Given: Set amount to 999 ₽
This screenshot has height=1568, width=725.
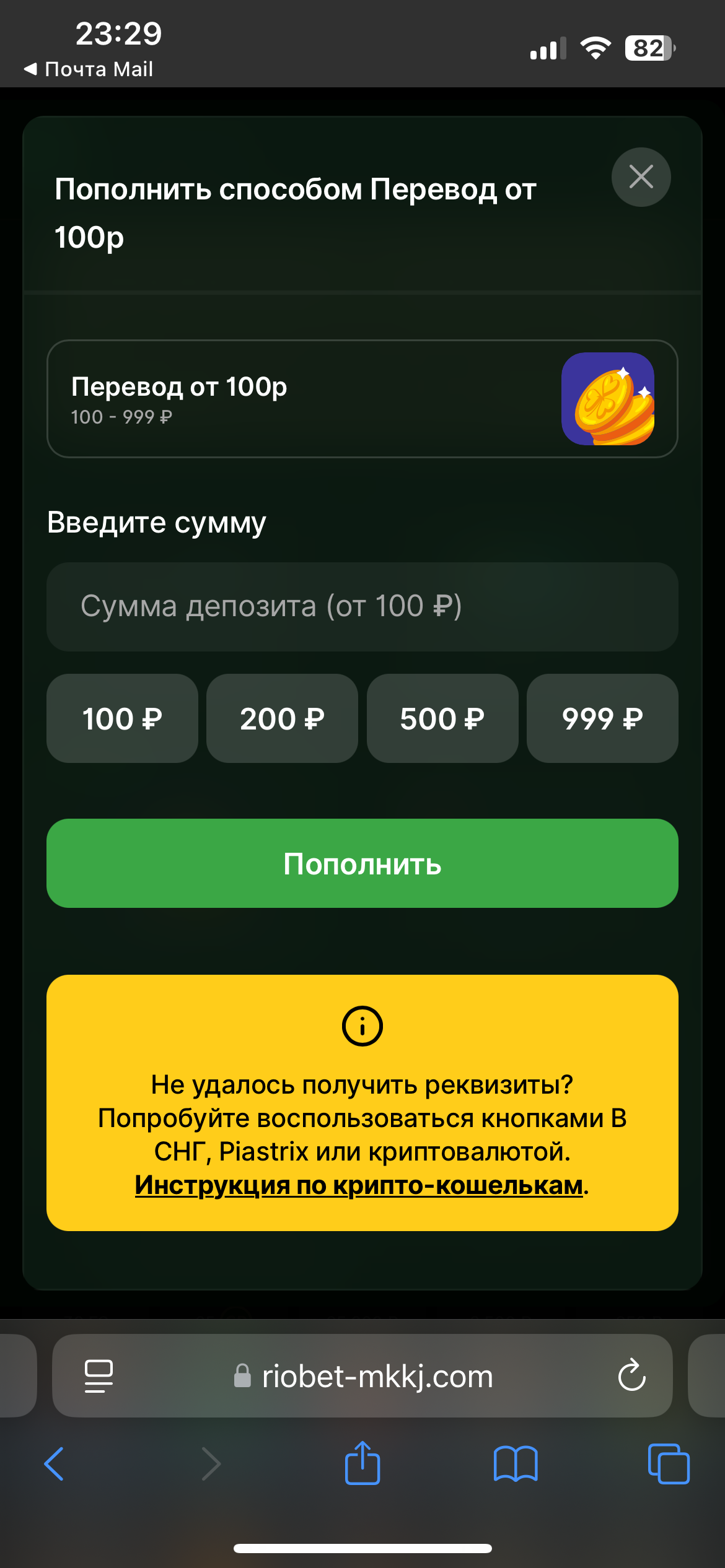Looking at the screenshot, I should pos(602,718).
